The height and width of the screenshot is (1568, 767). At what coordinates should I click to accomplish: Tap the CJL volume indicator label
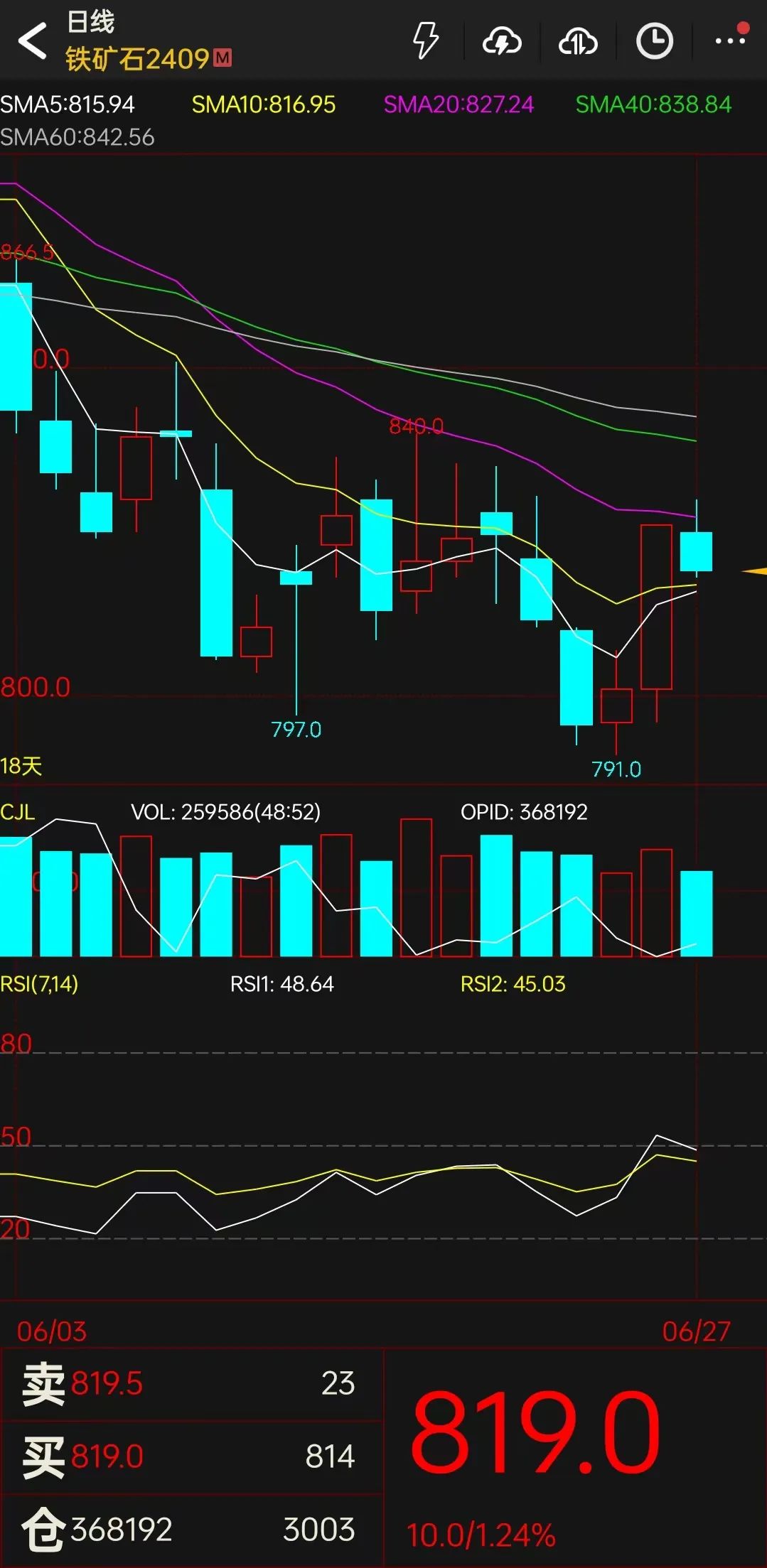(18, 812)
